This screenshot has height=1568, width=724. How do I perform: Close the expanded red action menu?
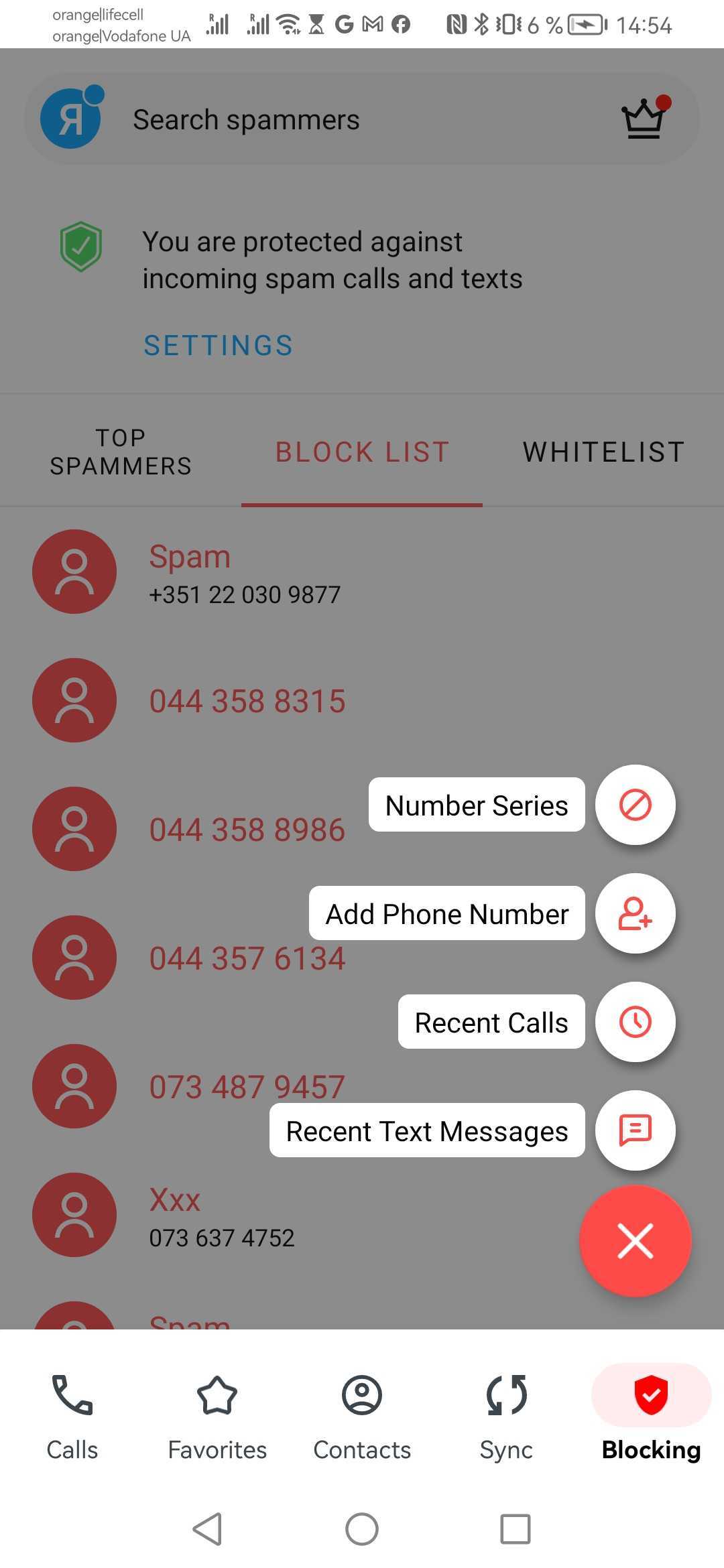(x=635, y=1240)
